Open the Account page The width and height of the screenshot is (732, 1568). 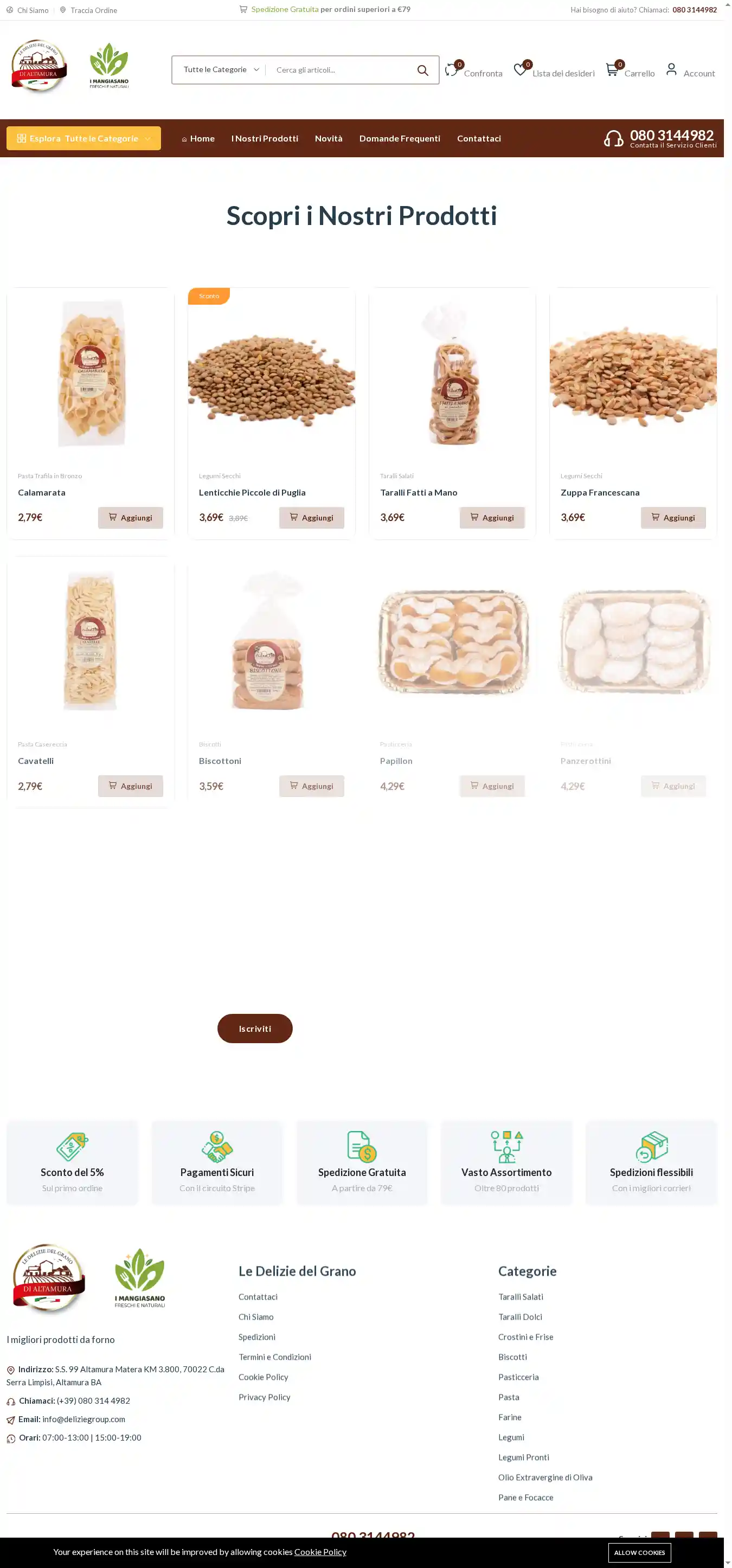coord(691,72)
